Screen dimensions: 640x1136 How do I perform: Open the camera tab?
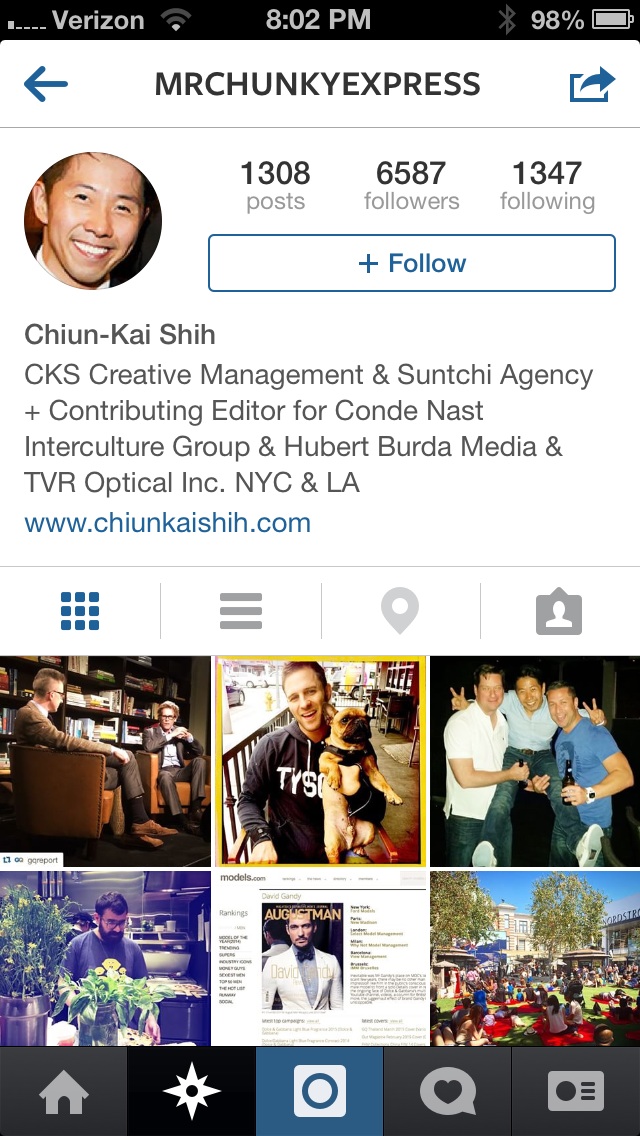coord(320,1092)
